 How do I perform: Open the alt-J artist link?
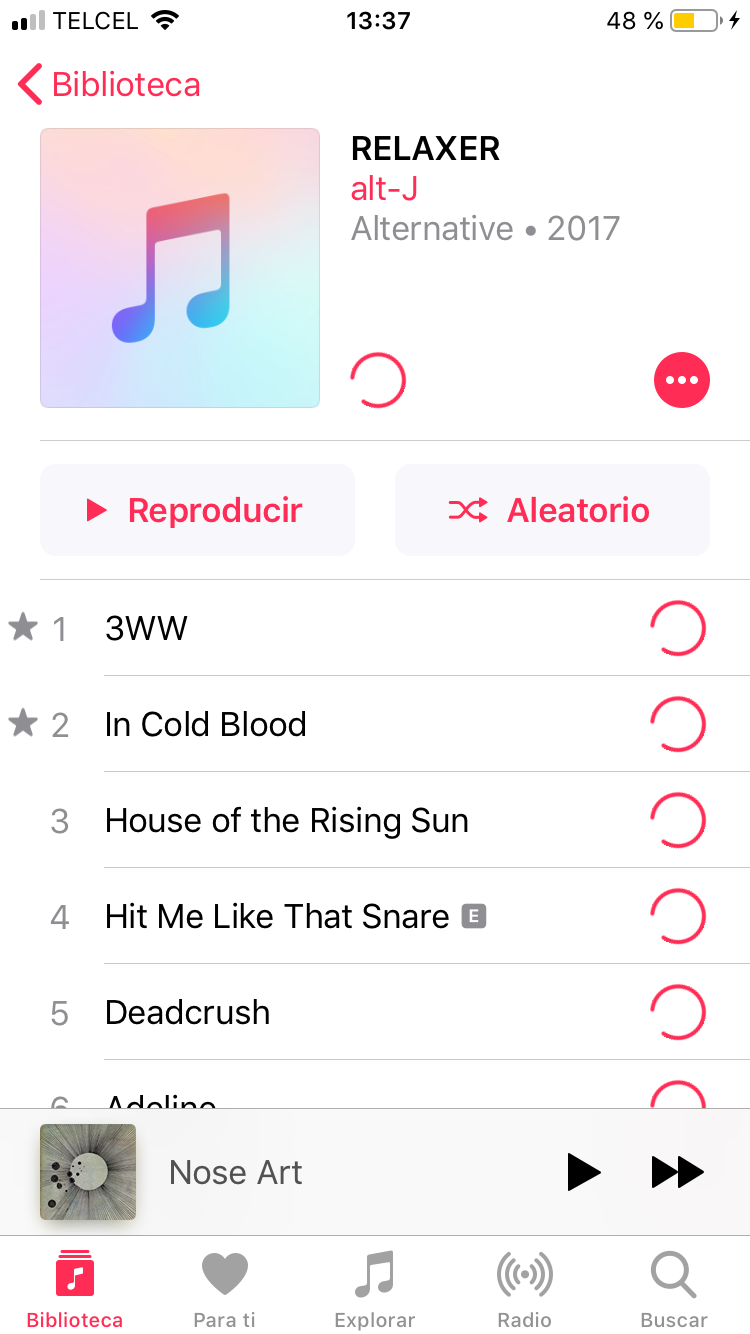[384, 189]
